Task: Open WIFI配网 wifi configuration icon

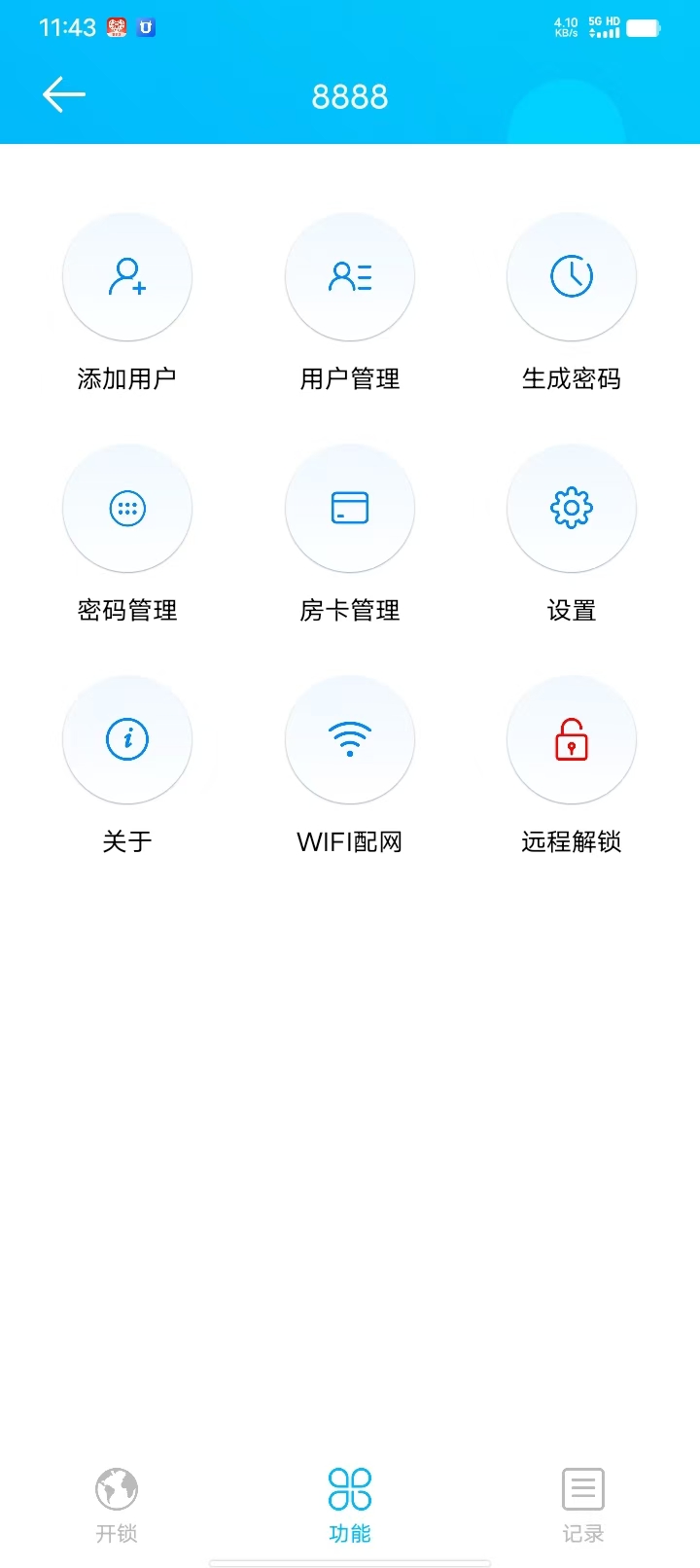Action: pyautogui.click(x=350, y=739)
